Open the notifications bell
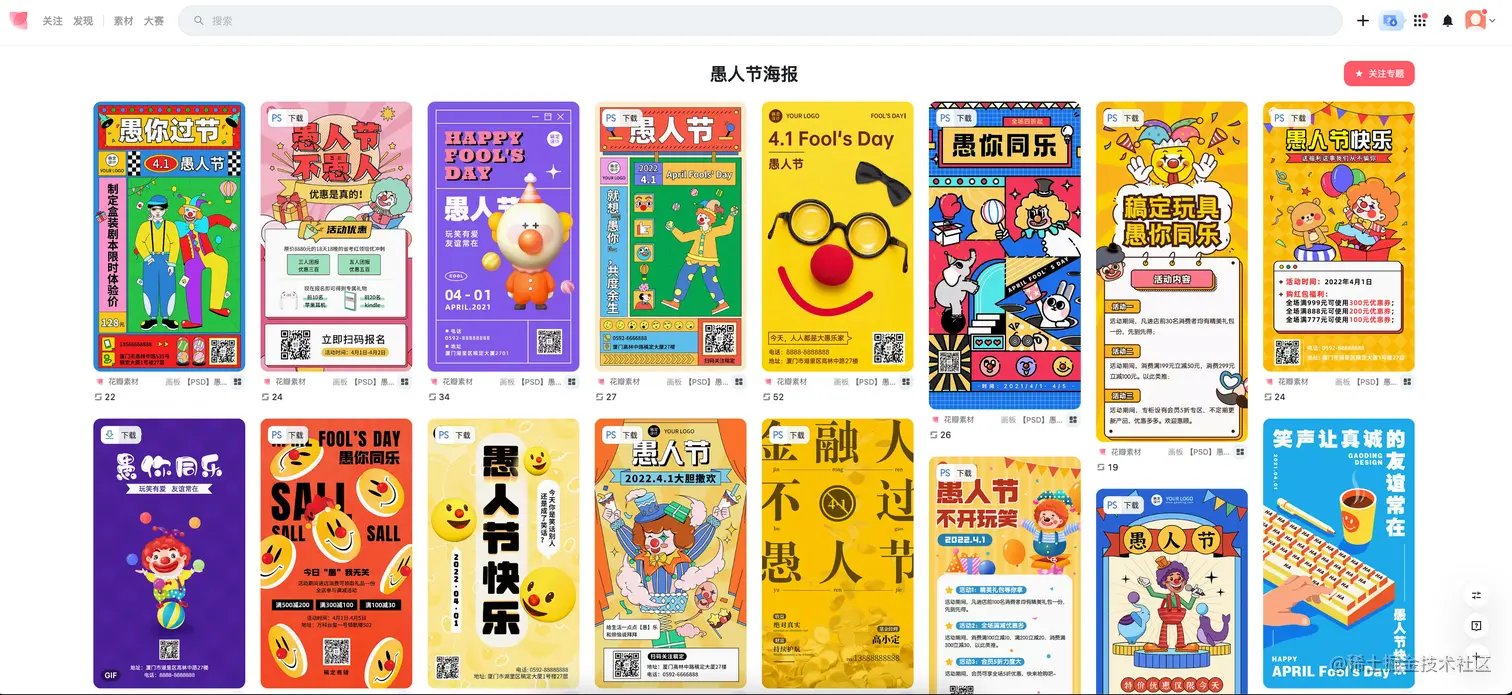Screen dimensions: 1512x695 [x=1447, y=21]
